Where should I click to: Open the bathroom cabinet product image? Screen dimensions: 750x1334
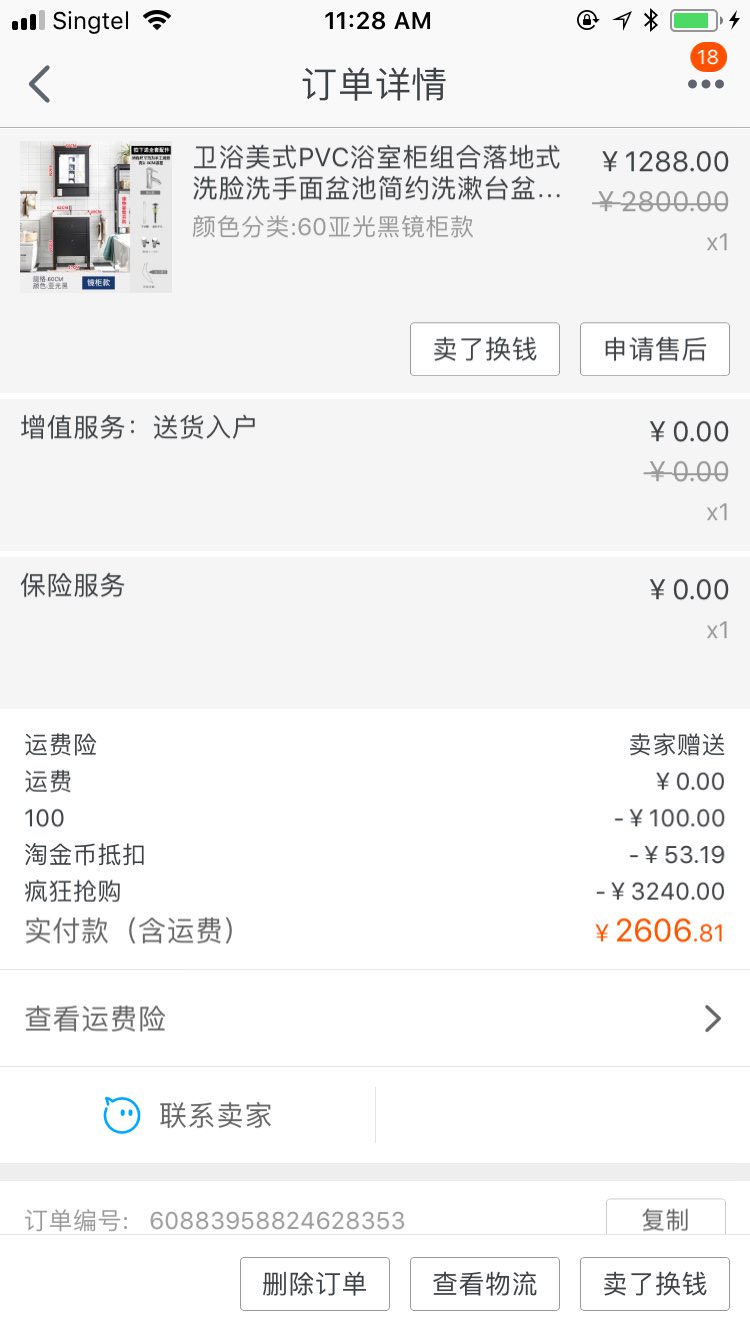96,217
